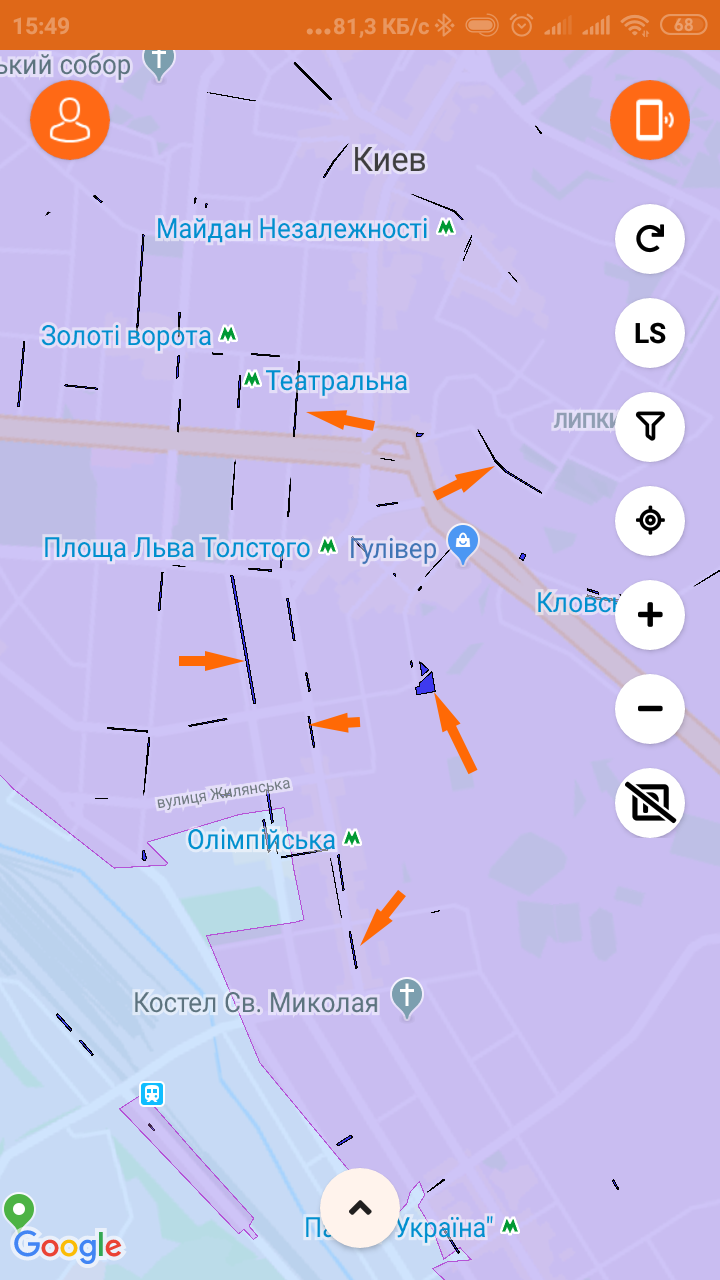Screen dimensions: 720x1280
Task: Zoom in with the plus button
Action: (650, 614)
